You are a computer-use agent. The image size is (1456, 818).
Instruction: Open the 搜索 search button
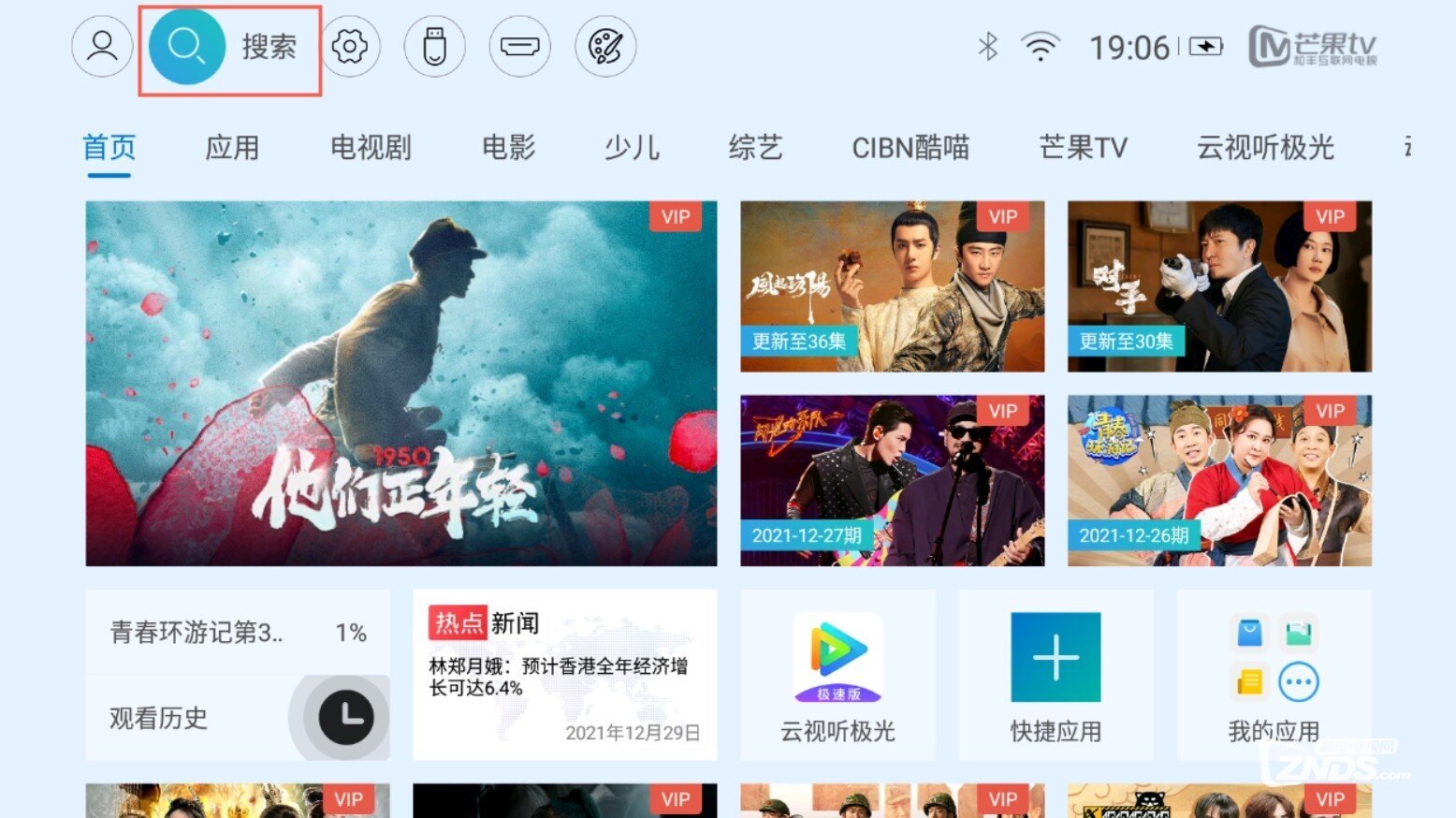coord(229,47)
